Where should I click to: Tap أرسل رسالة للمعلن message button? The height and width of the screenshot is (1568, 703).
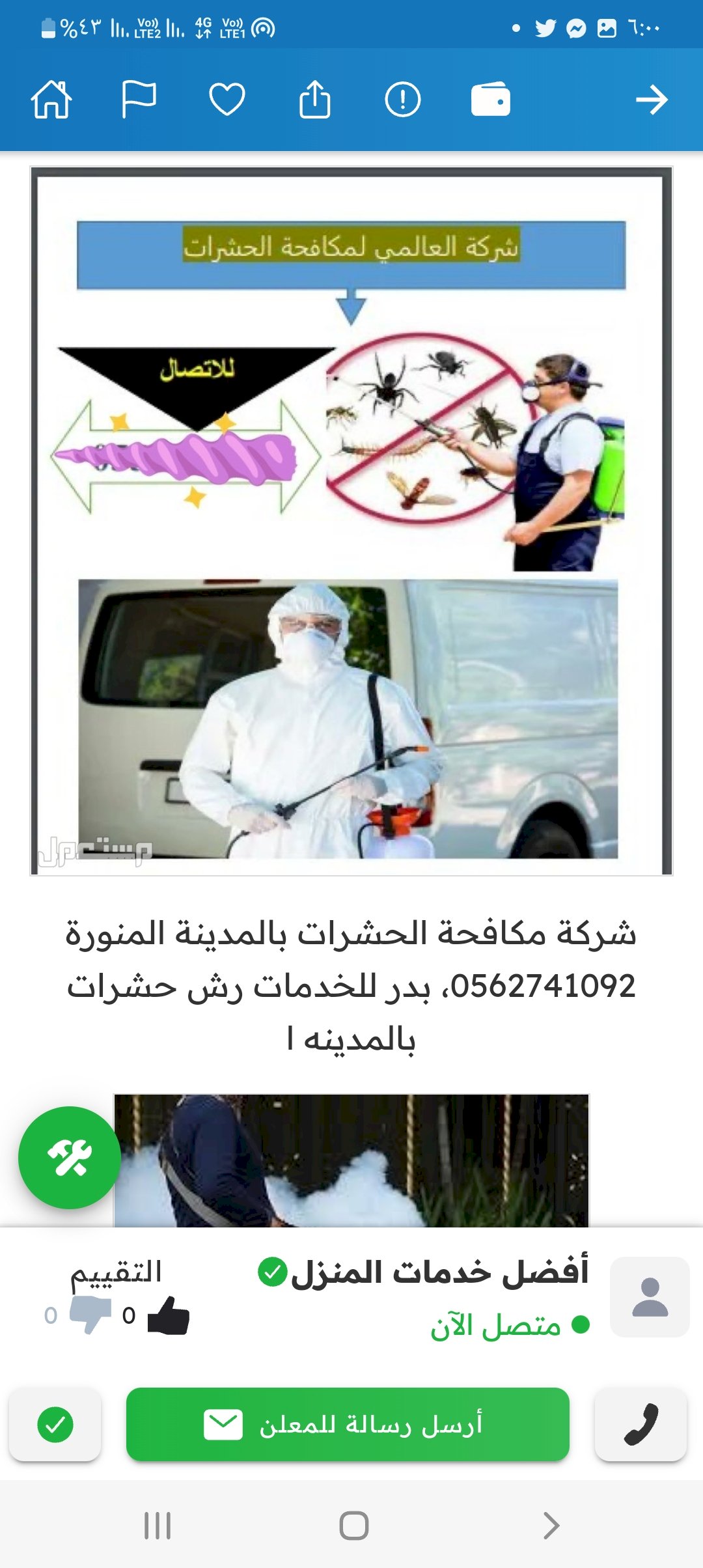[348, 1424]
